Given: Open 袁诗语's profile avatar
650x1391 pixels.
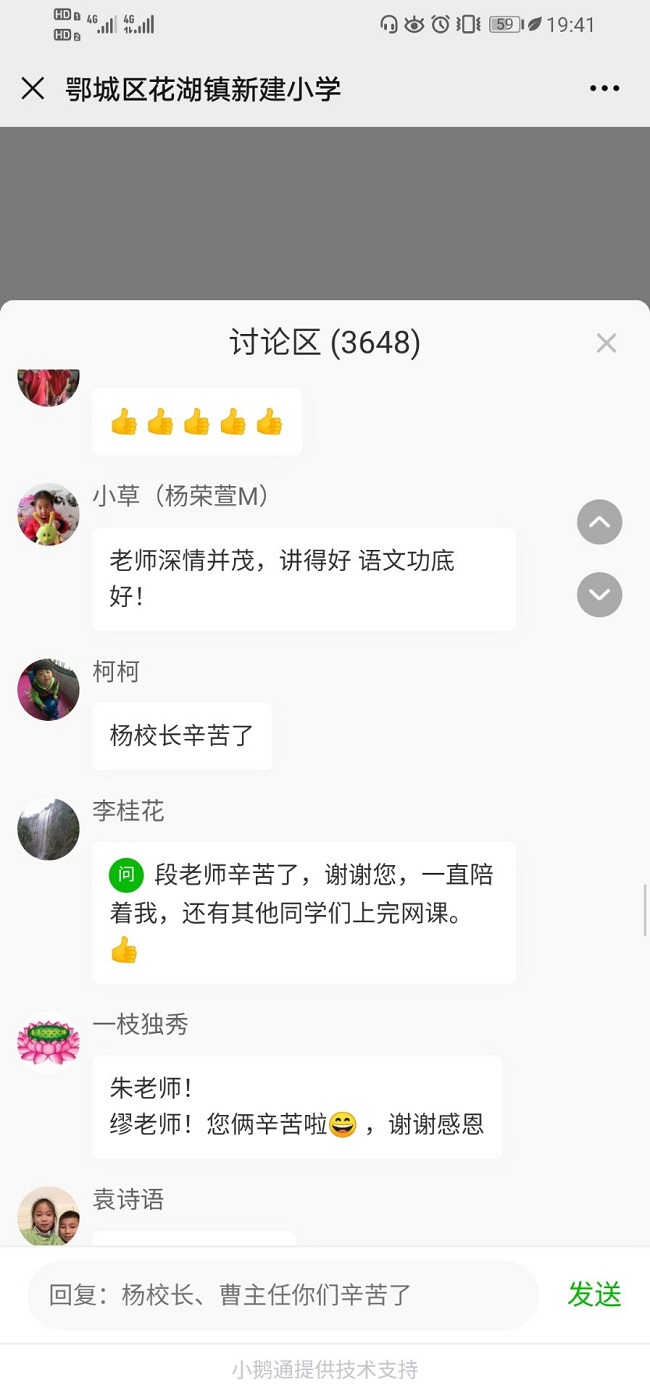Looking at the screenshot, I should tap(48, 1216).
